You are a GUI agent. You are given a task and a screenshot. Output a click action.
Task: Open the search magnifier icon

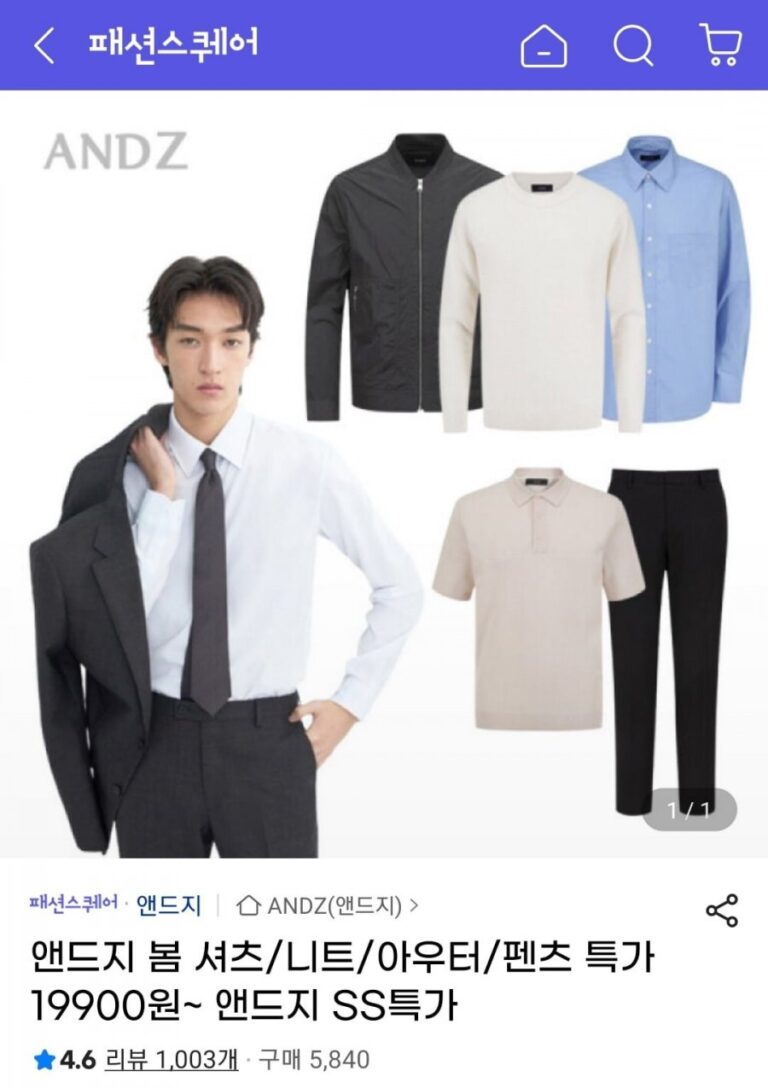pyautogui.click(x=633, y=46)
